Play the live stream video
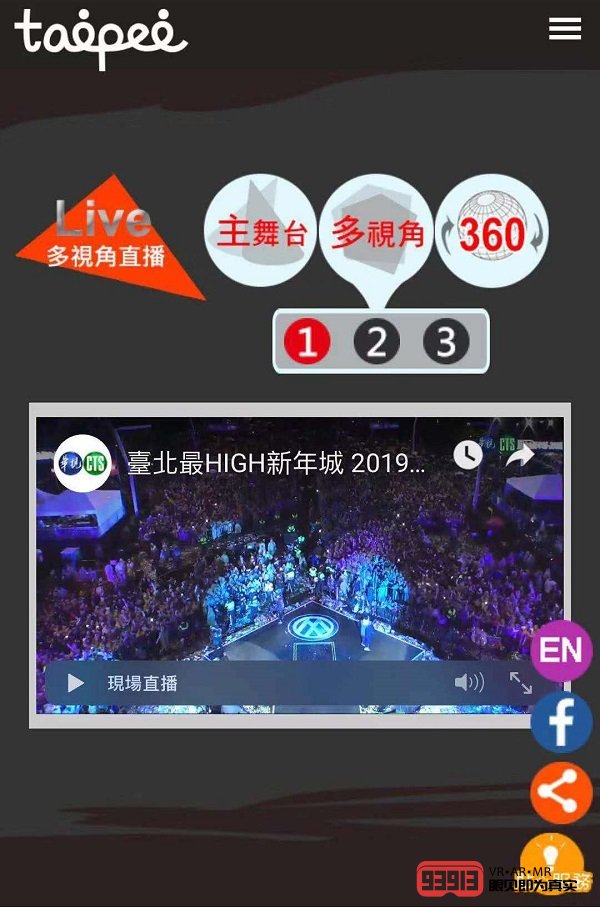The width and height of the screenshot is (600, 907). (75, 684)
